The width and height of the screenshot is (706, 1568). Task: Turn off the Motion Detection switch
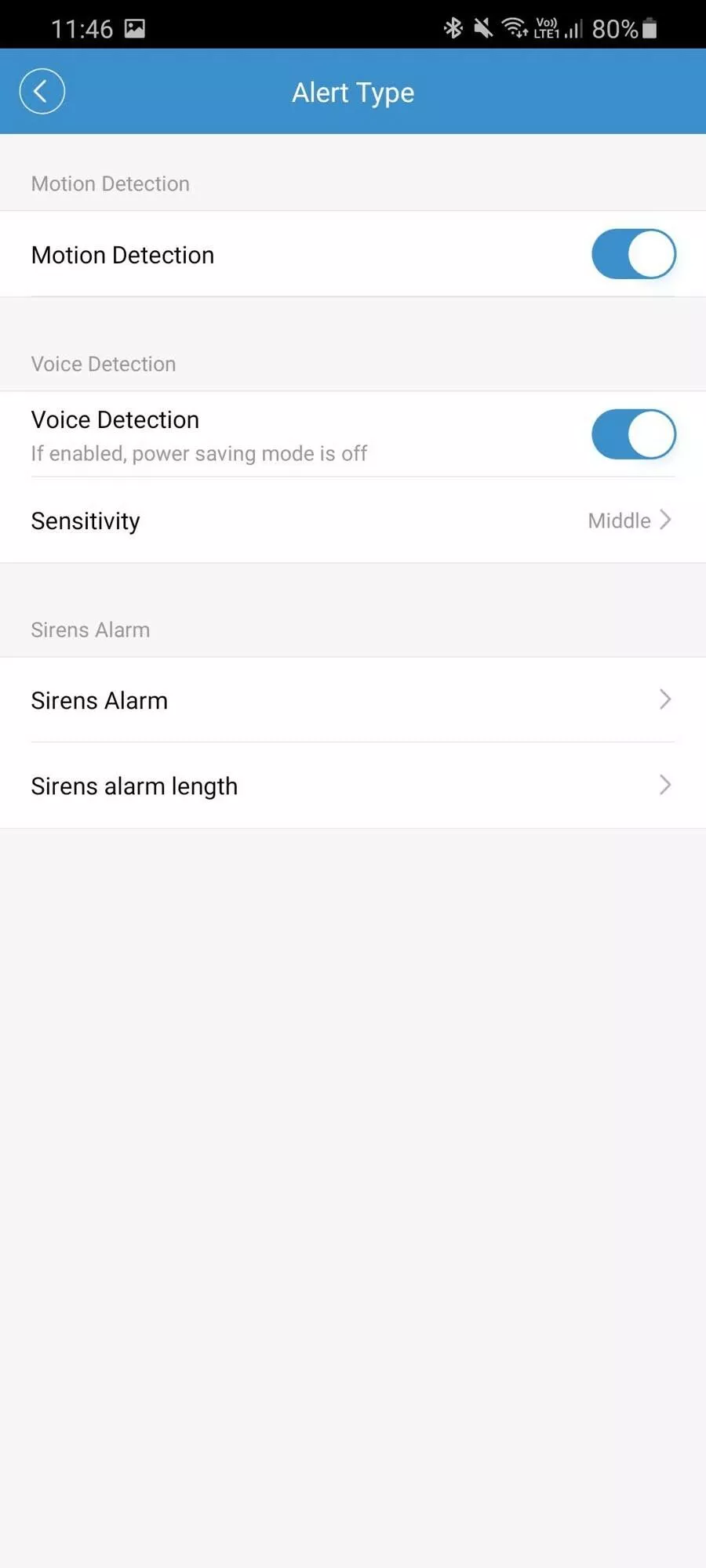coord(633,254)
